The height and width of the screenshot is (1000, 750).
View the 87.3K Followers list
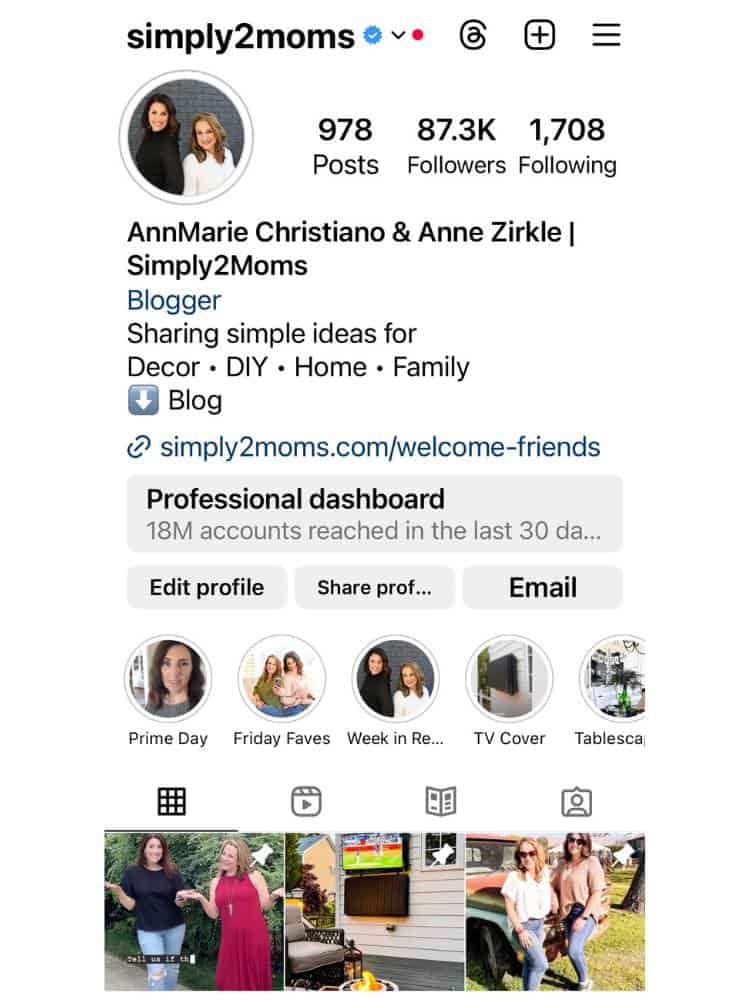pos(456,146)
